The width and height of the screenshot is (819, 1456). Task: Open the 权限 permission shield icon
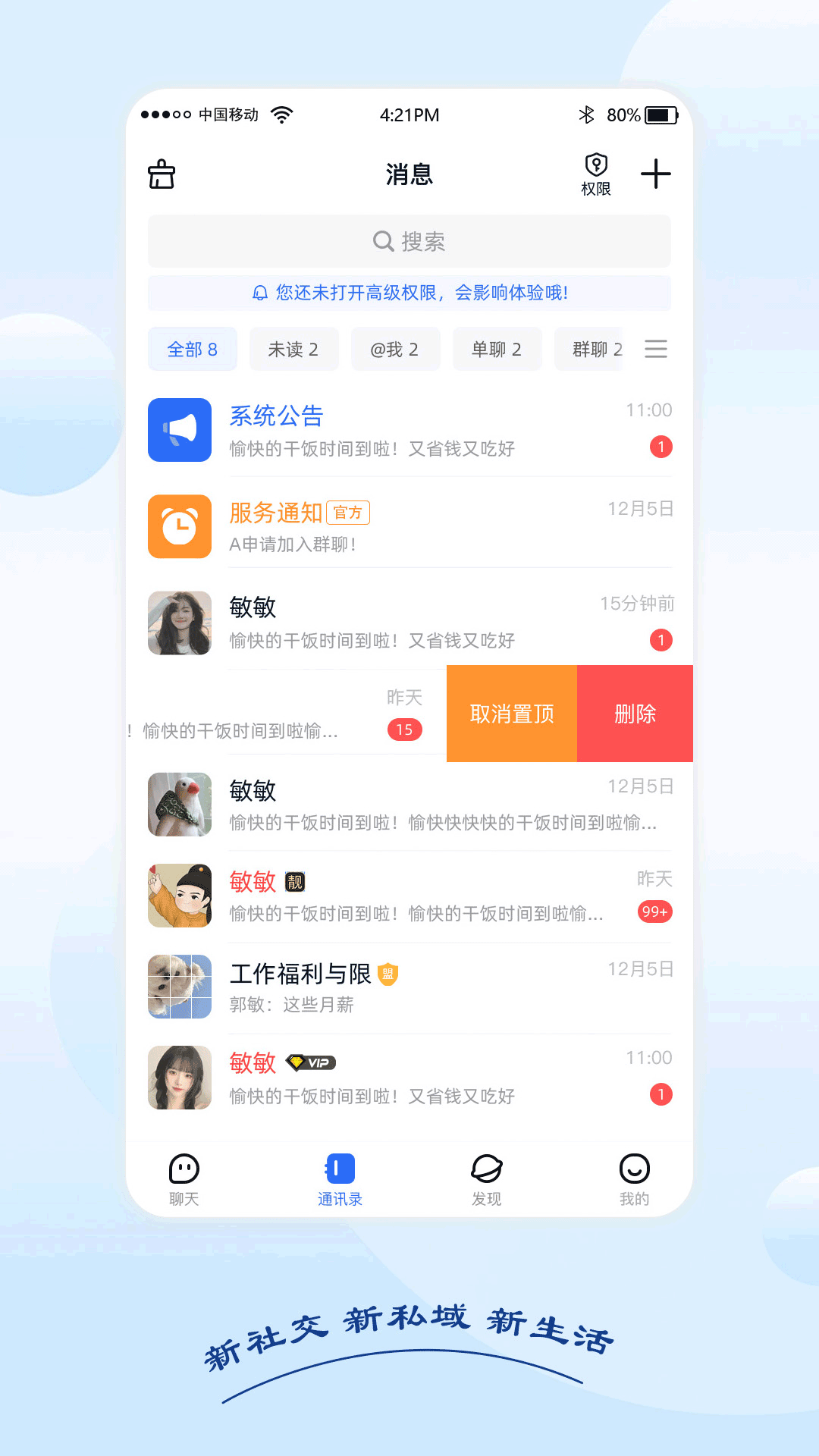click(x=596, y=173)
